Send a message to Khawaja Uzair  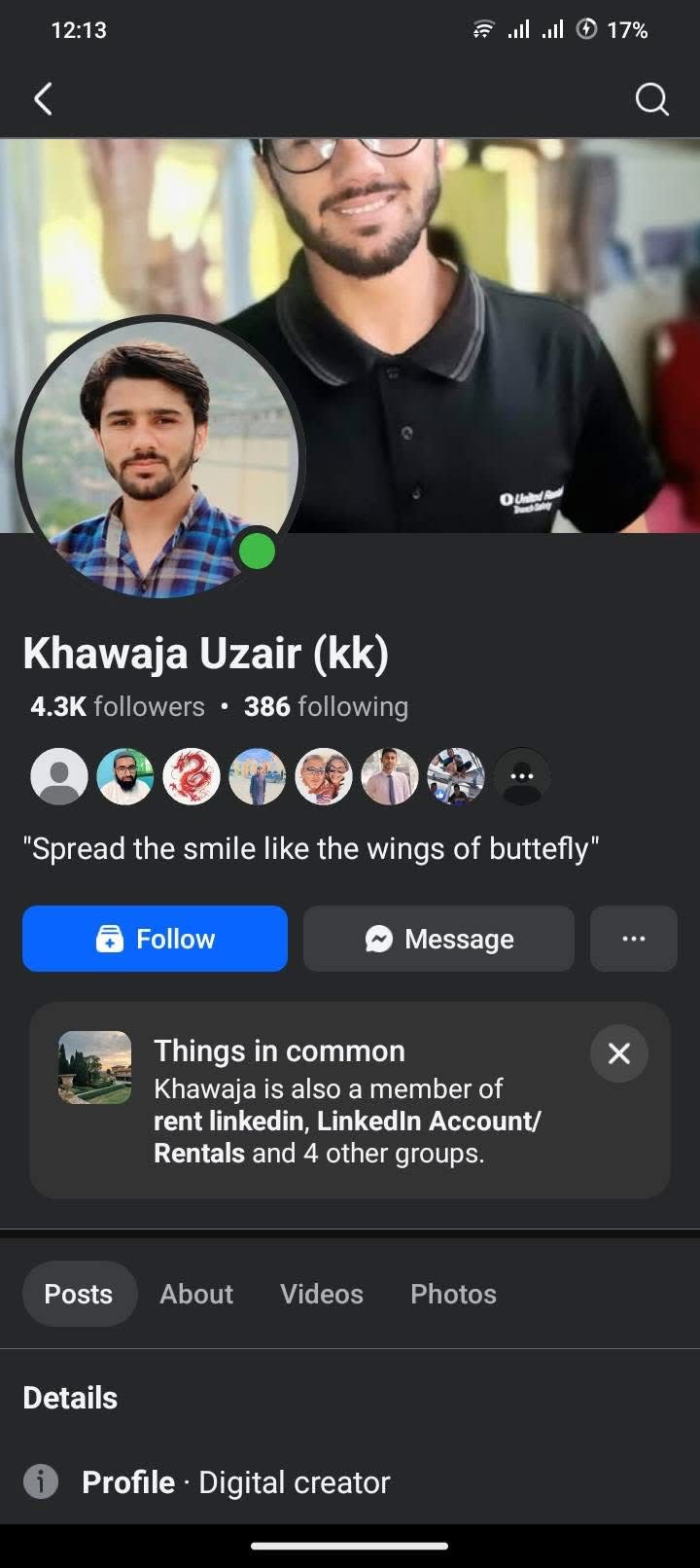click(x=438, y=939)
